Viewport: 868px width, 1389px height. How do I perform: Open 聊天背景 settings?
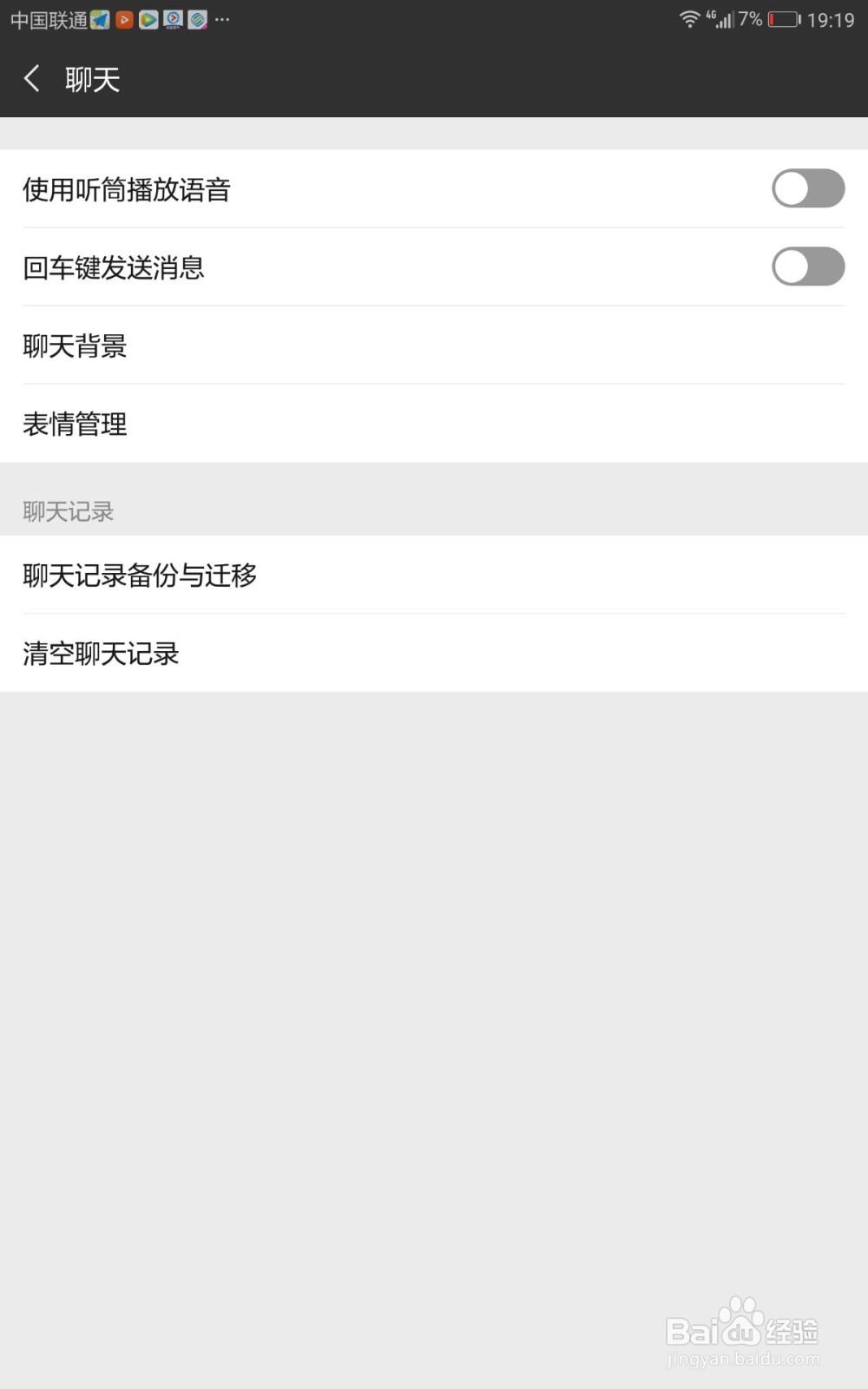[x=75, y=346]
